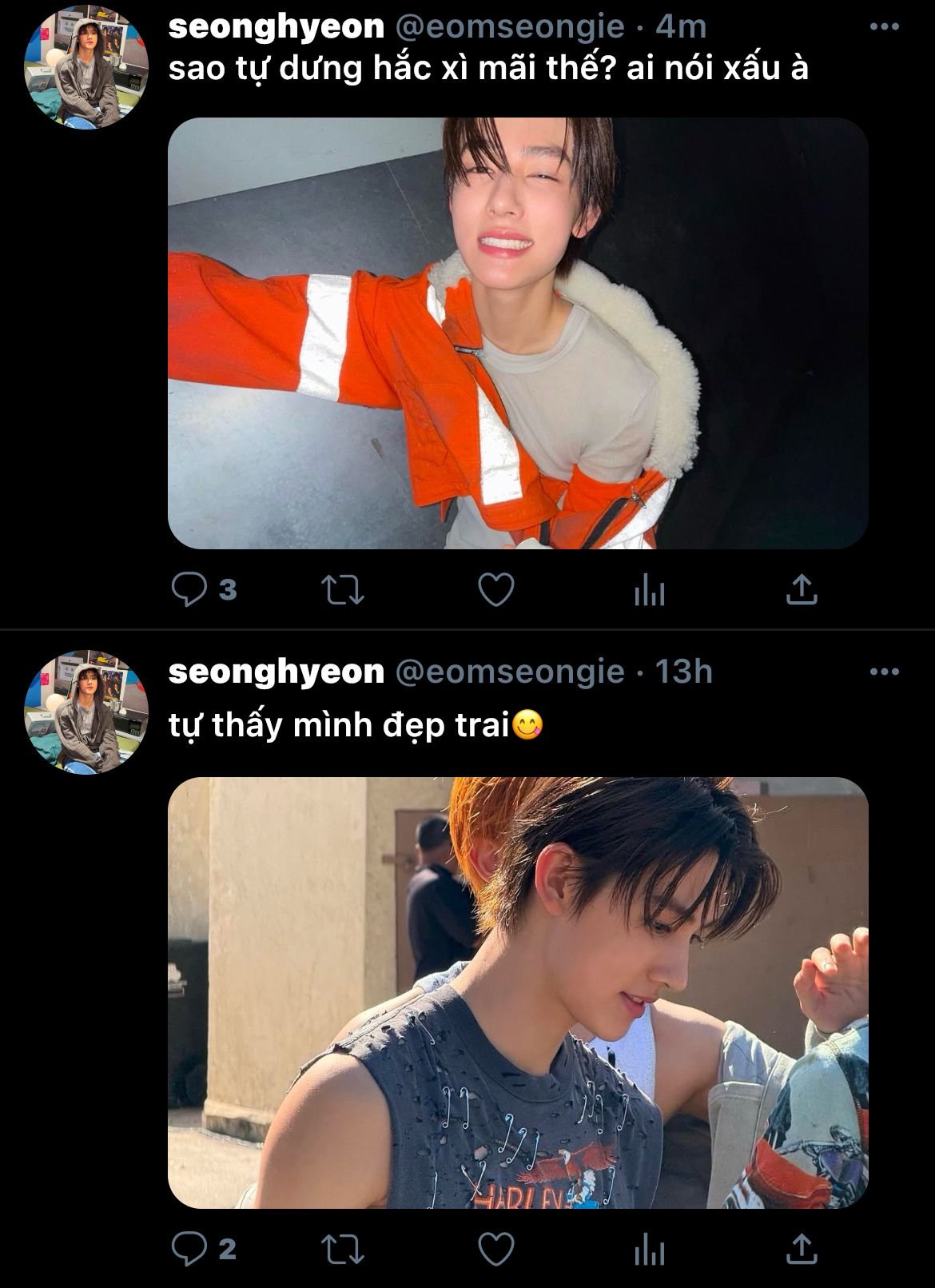This screenshot has height=1288, width=935.
Task: Retweet the tweet posted 13h ago
Action: pyautogui.click(x=343, y=1250)
